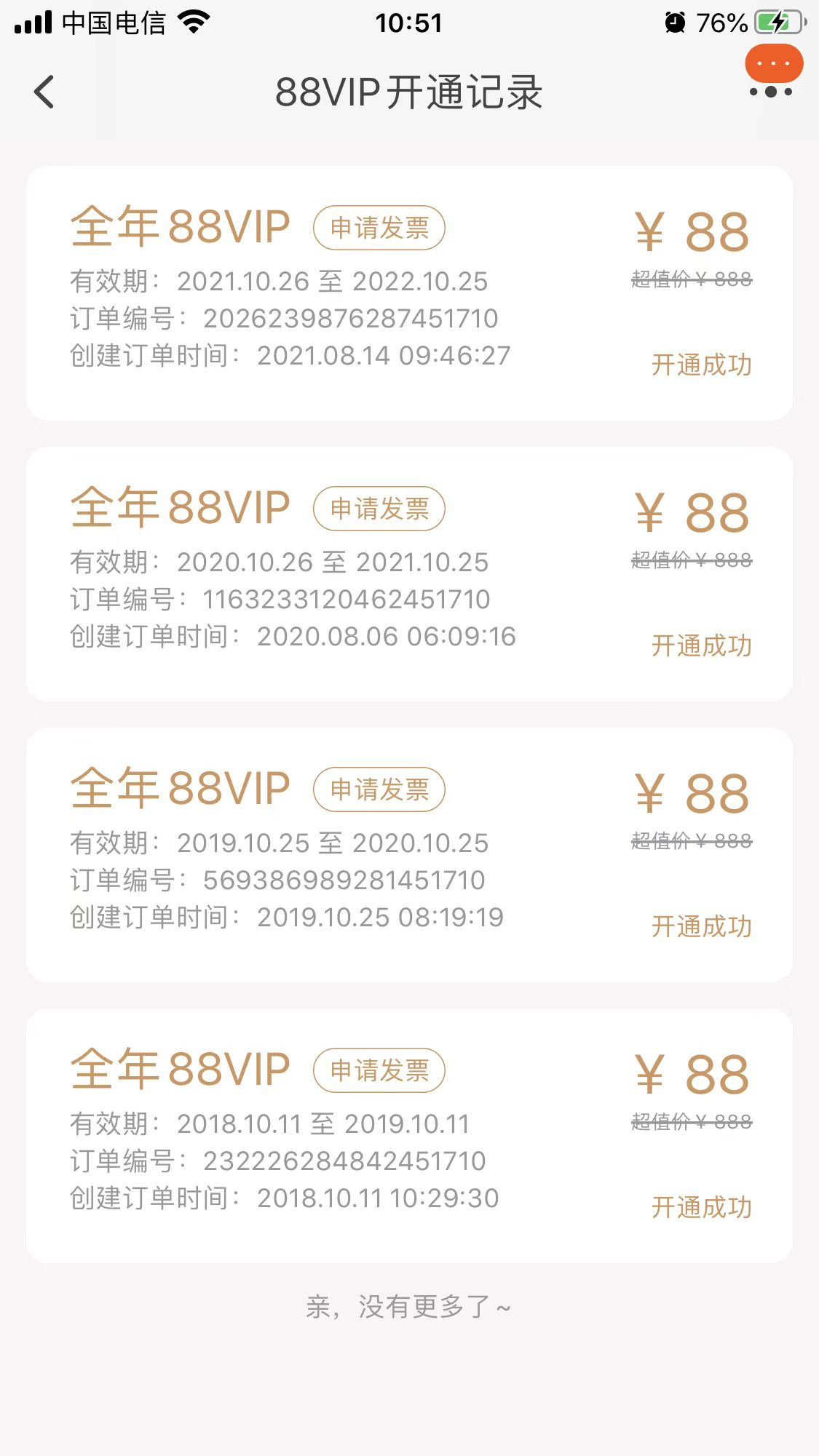Tap the cellular signal bars indicator
This screenshot has width=819, height=1456.
click(32, 22)
